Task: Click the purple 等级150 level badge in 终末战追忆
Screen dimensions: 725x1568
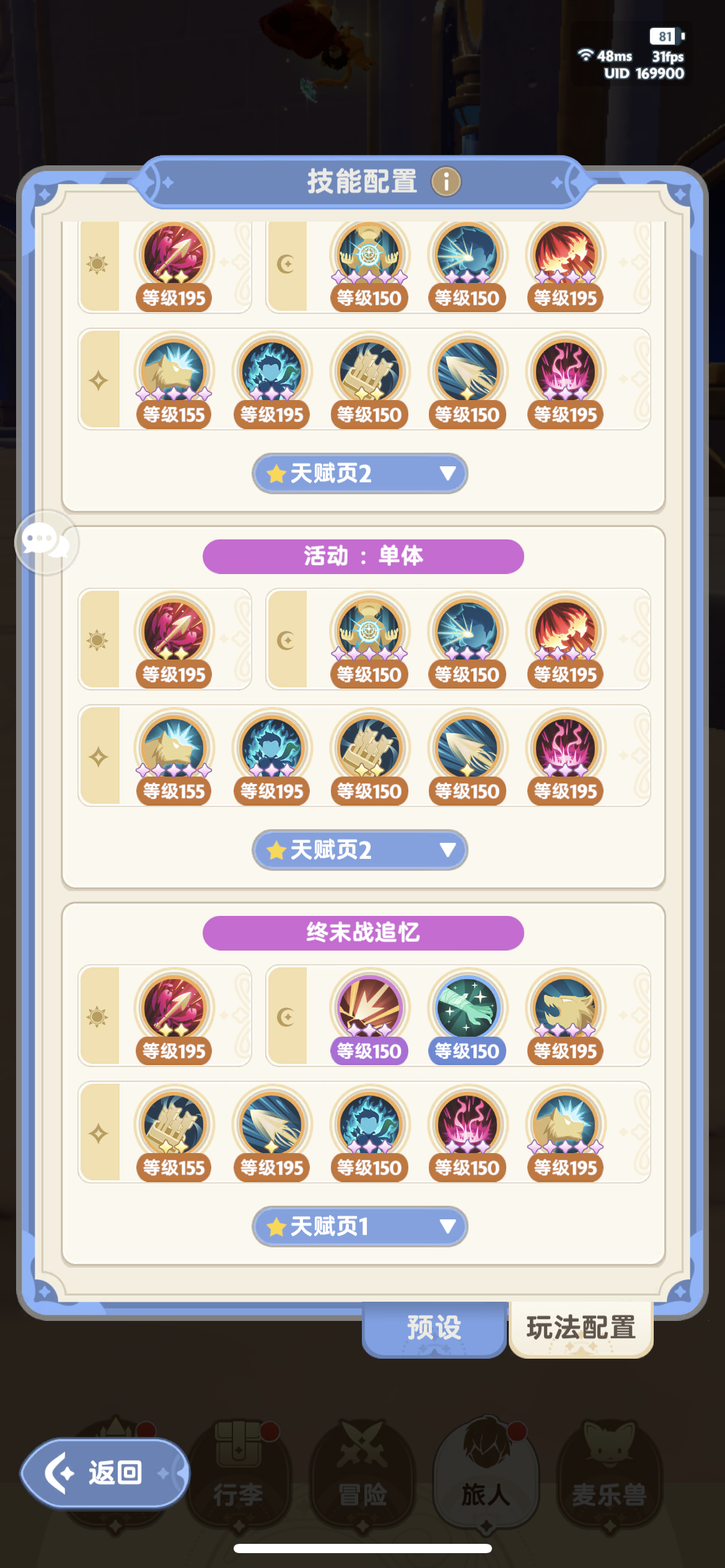Action: (369, 1052)
